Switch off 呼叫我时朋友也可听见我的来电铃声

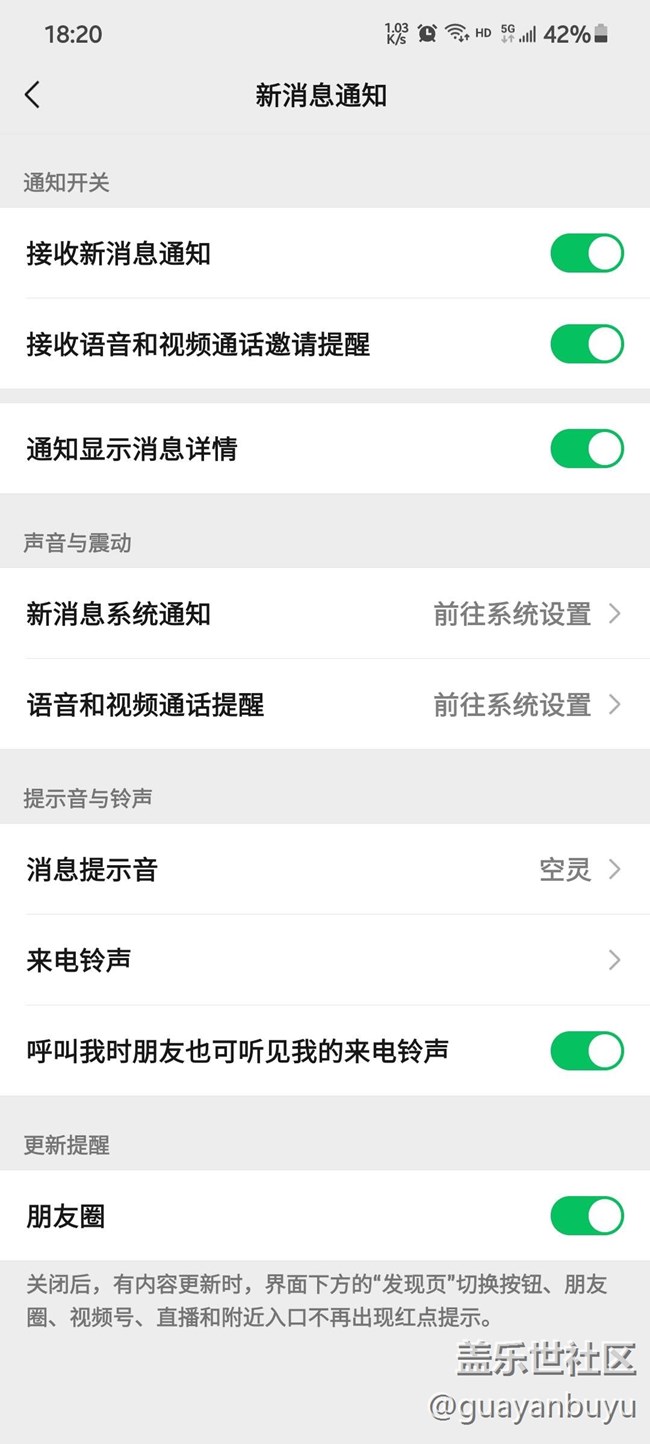click(587, 1051)
